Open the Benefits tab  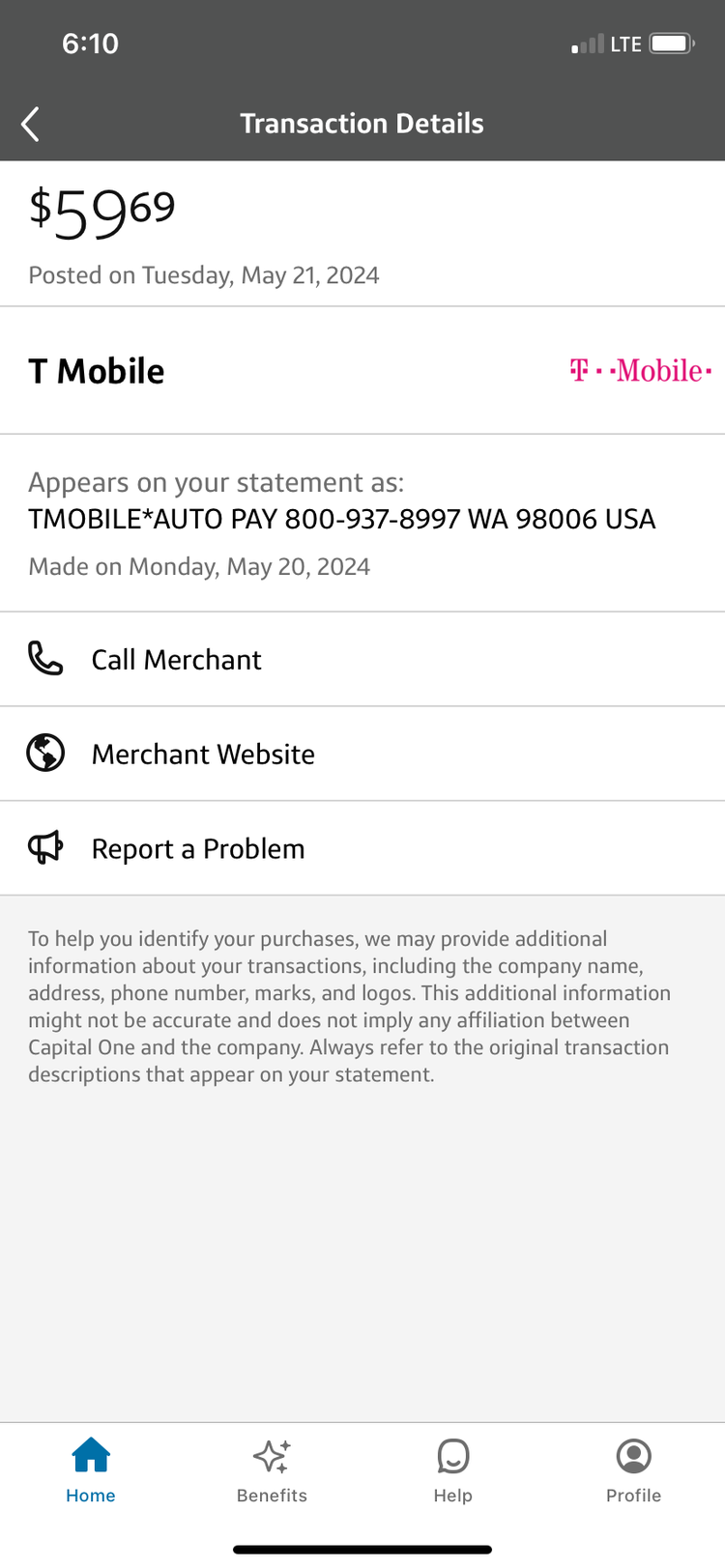click(x=272, y=1470)
